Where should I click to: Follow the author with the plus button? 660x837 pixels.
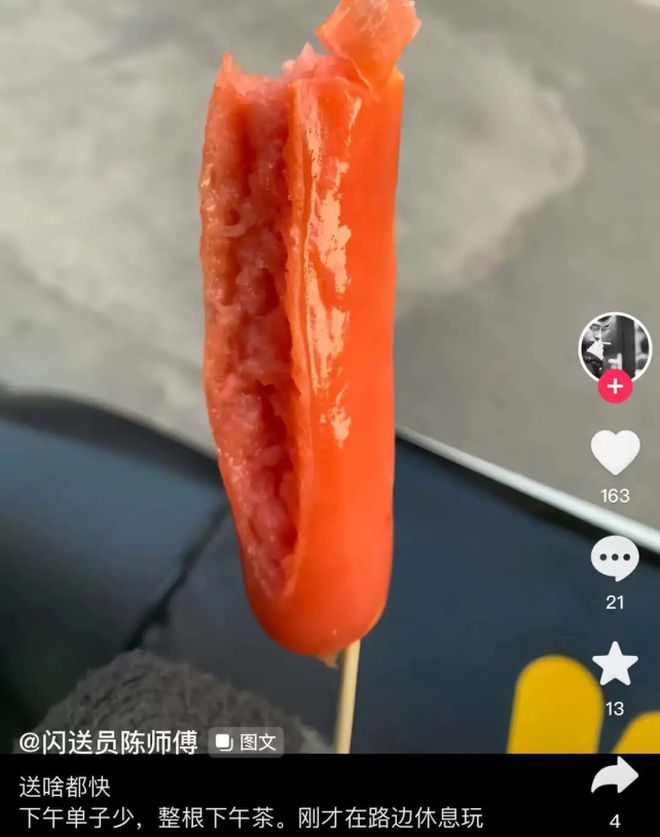[x=615, y=385]
